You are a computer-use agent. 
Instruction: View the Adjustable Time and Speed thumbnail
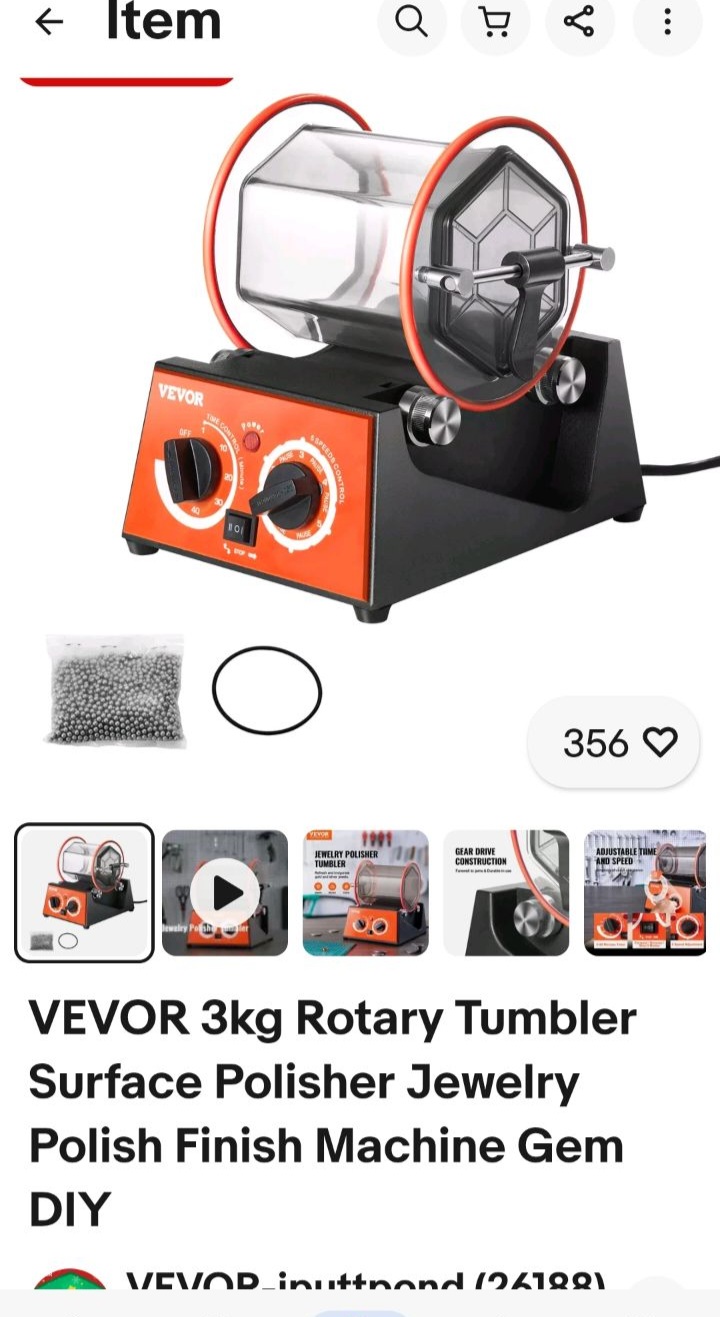tap(645, 892)
